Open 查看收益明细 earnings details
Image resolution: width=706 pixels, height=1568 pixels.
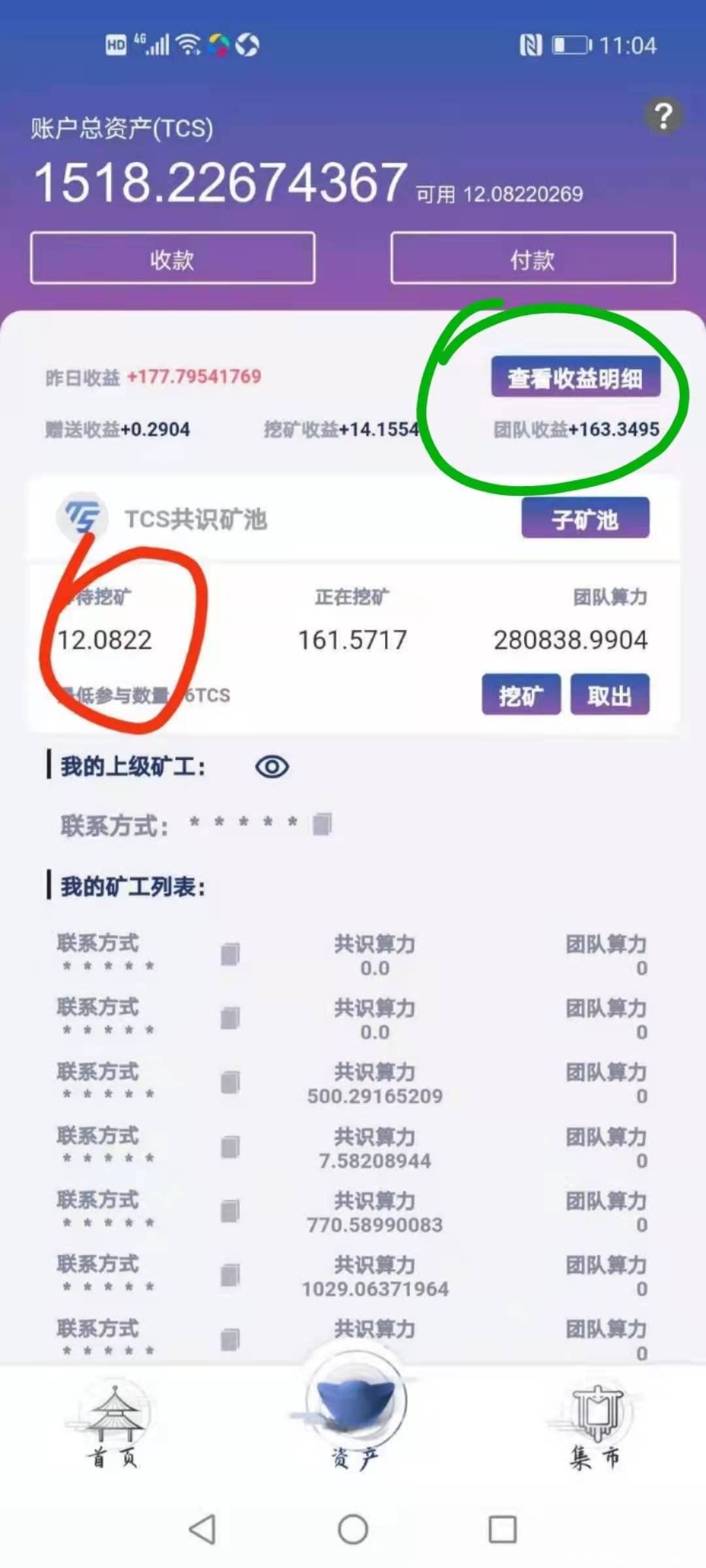575,377
